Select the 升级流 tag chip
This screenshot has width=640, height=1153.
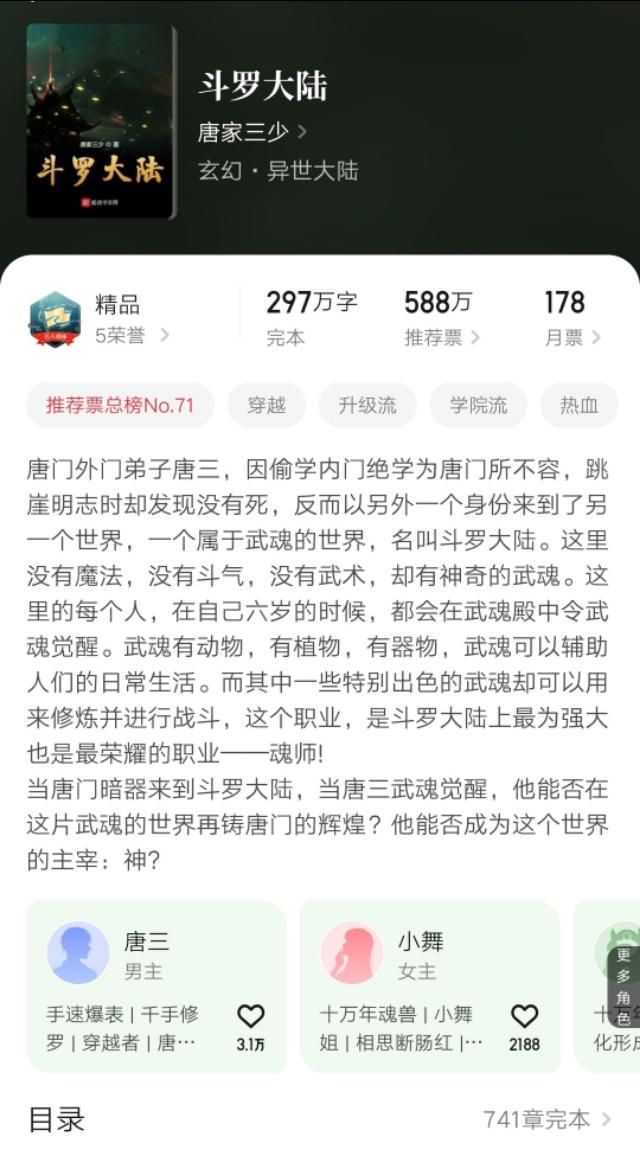[x=367, y=405]
